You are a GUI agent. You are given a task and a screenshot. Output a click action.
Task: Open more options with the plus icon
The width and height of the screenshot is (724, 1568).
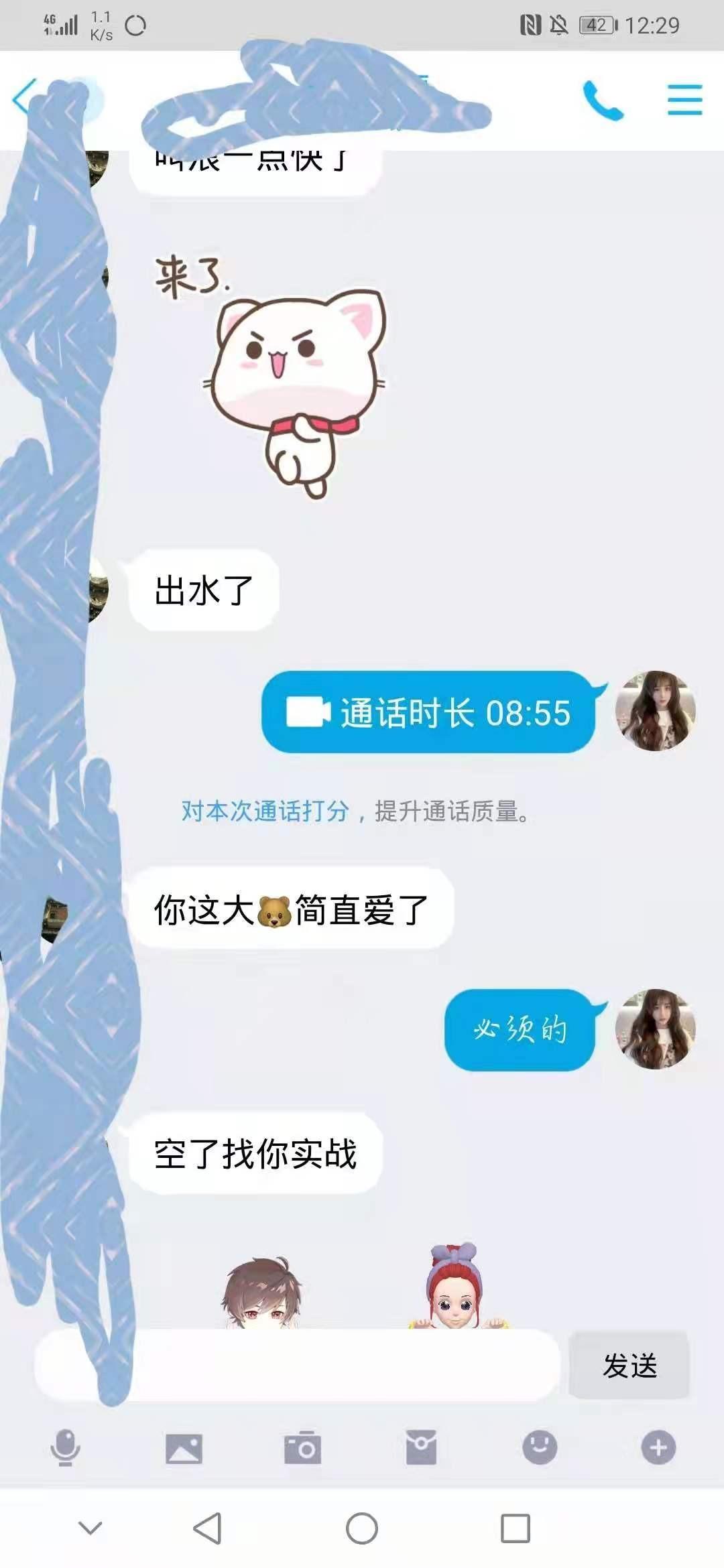pos(658,1447)
